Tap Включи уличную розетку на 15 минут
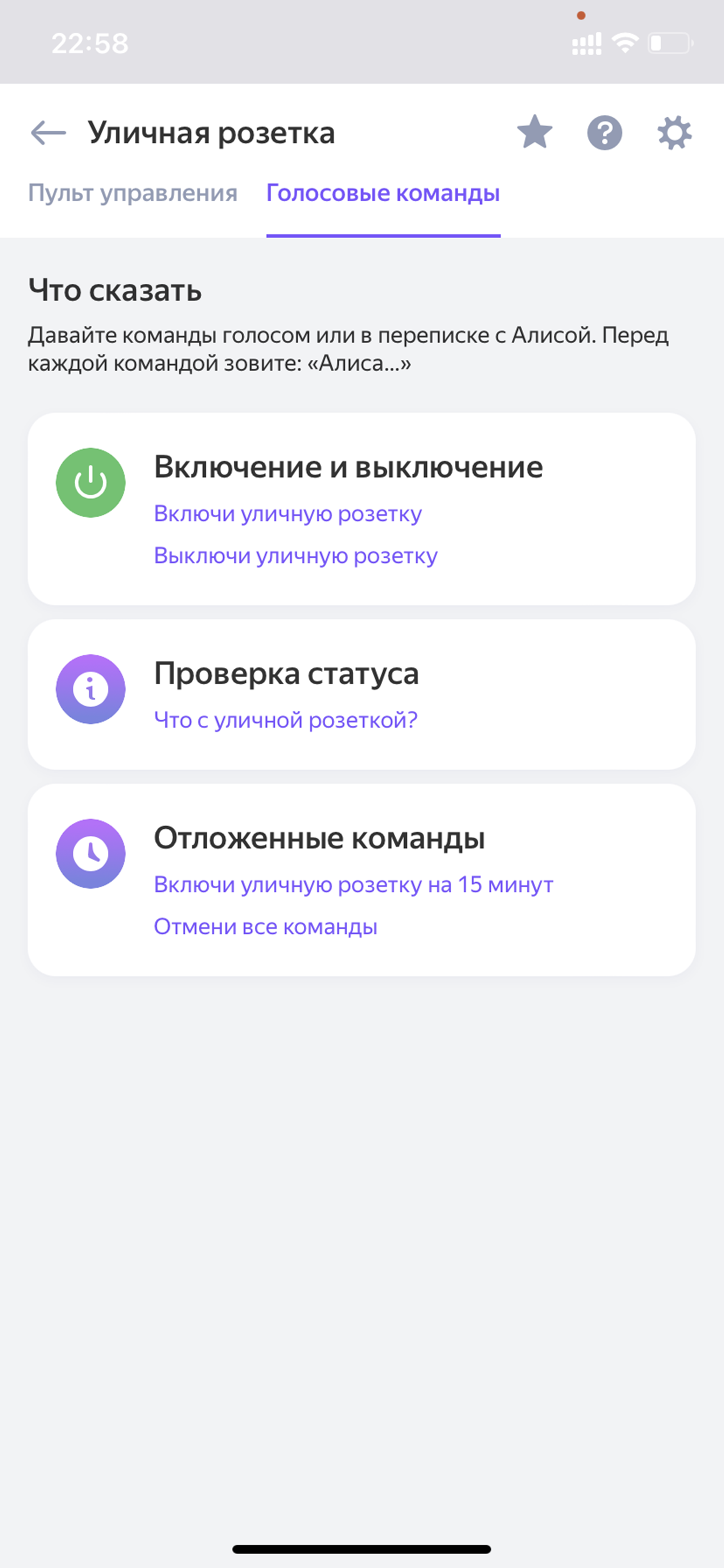The height and width of the screenshot is (1568, 724). click(x=353, y=885)
